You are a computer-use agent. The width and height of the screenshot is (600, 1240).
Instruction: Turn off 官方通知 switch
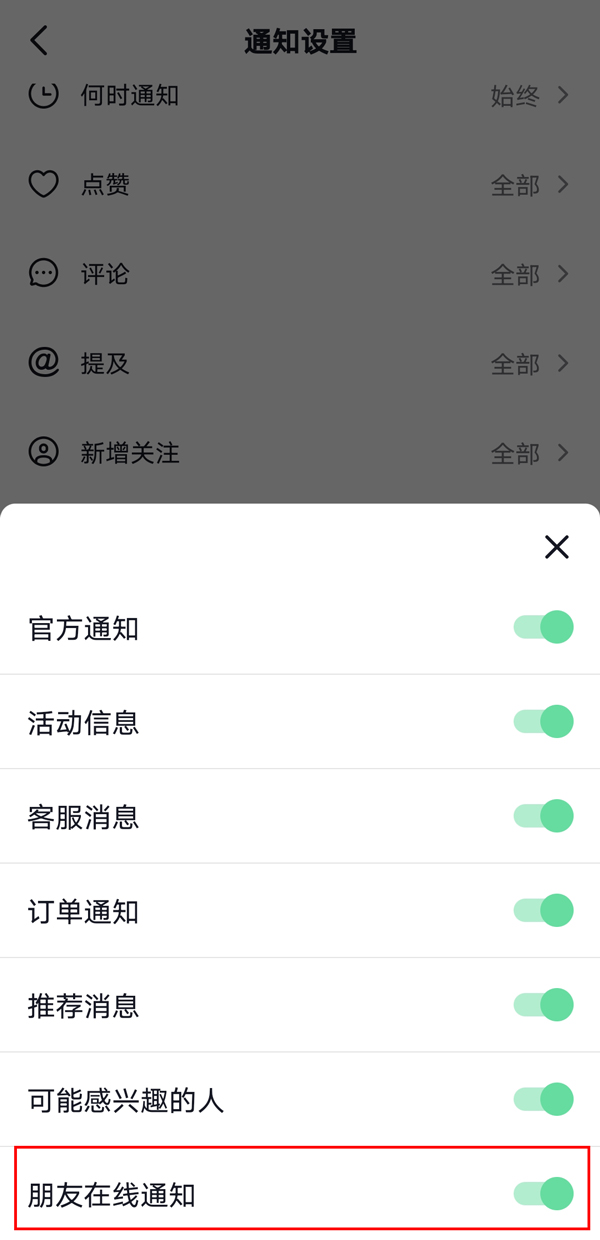point(543,627)
